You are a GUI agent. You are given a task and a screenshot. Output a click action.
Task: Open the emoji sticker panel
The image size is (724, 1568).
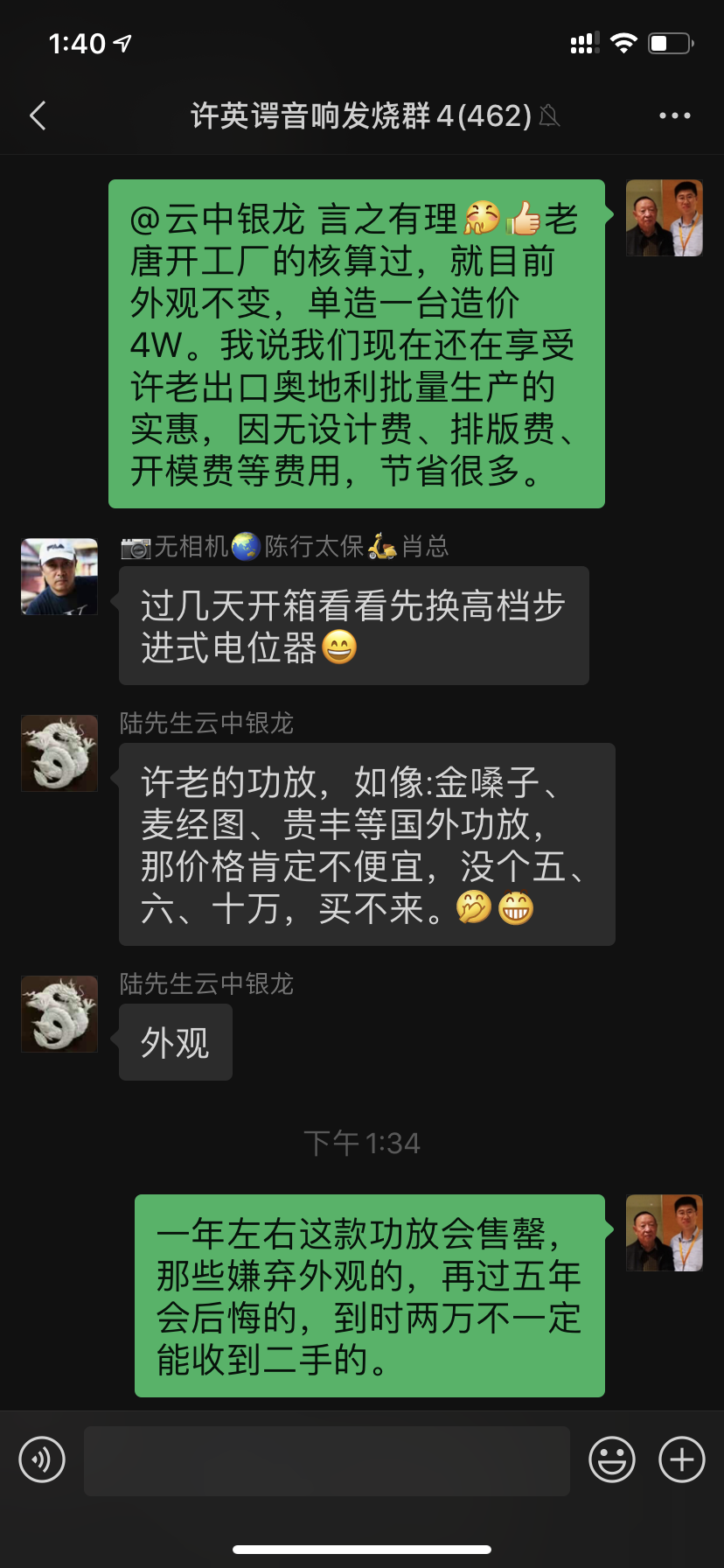point(611,1459)
